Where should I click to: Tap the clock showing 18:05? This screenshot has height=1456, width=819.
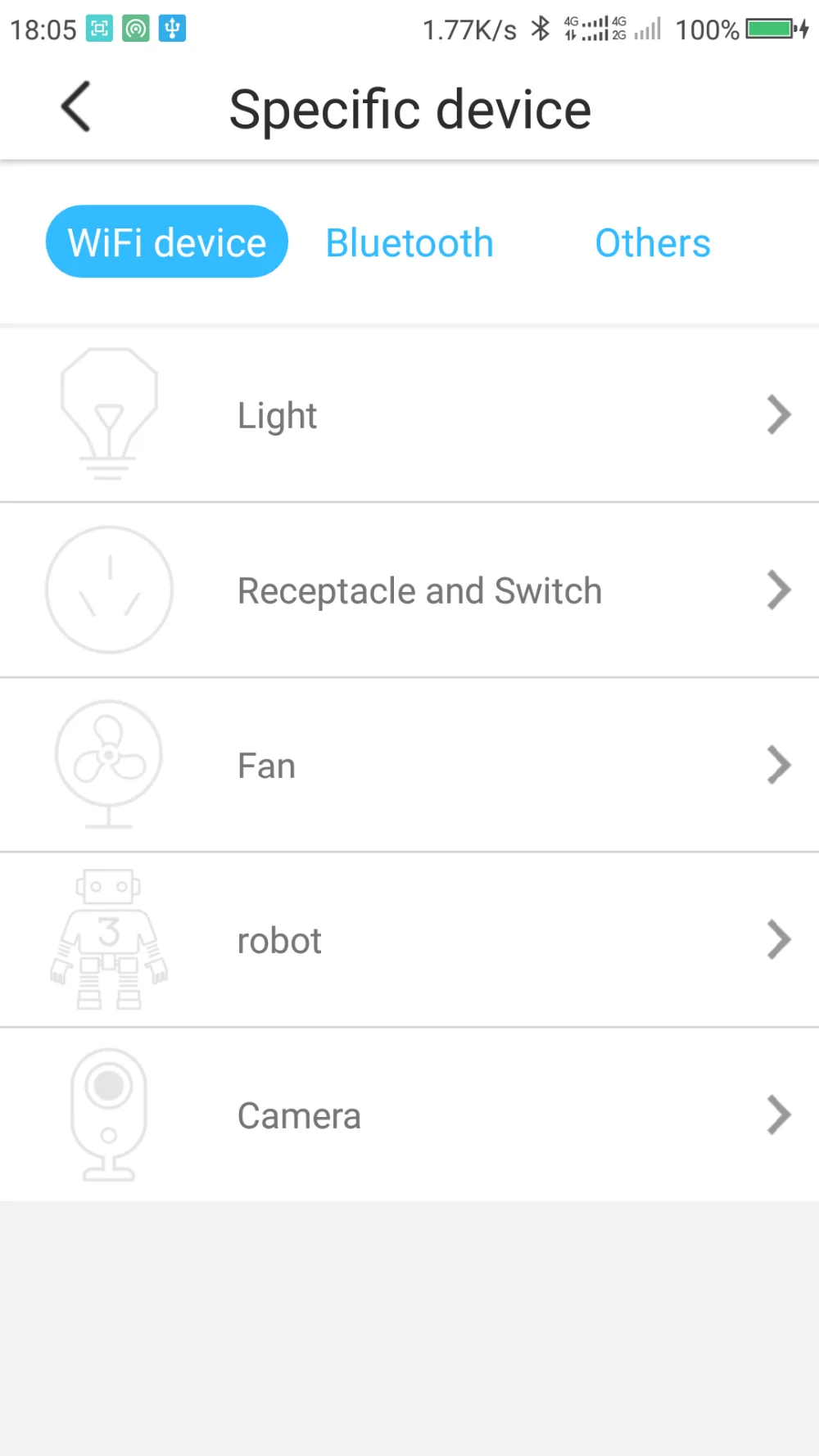pos(43,29)
